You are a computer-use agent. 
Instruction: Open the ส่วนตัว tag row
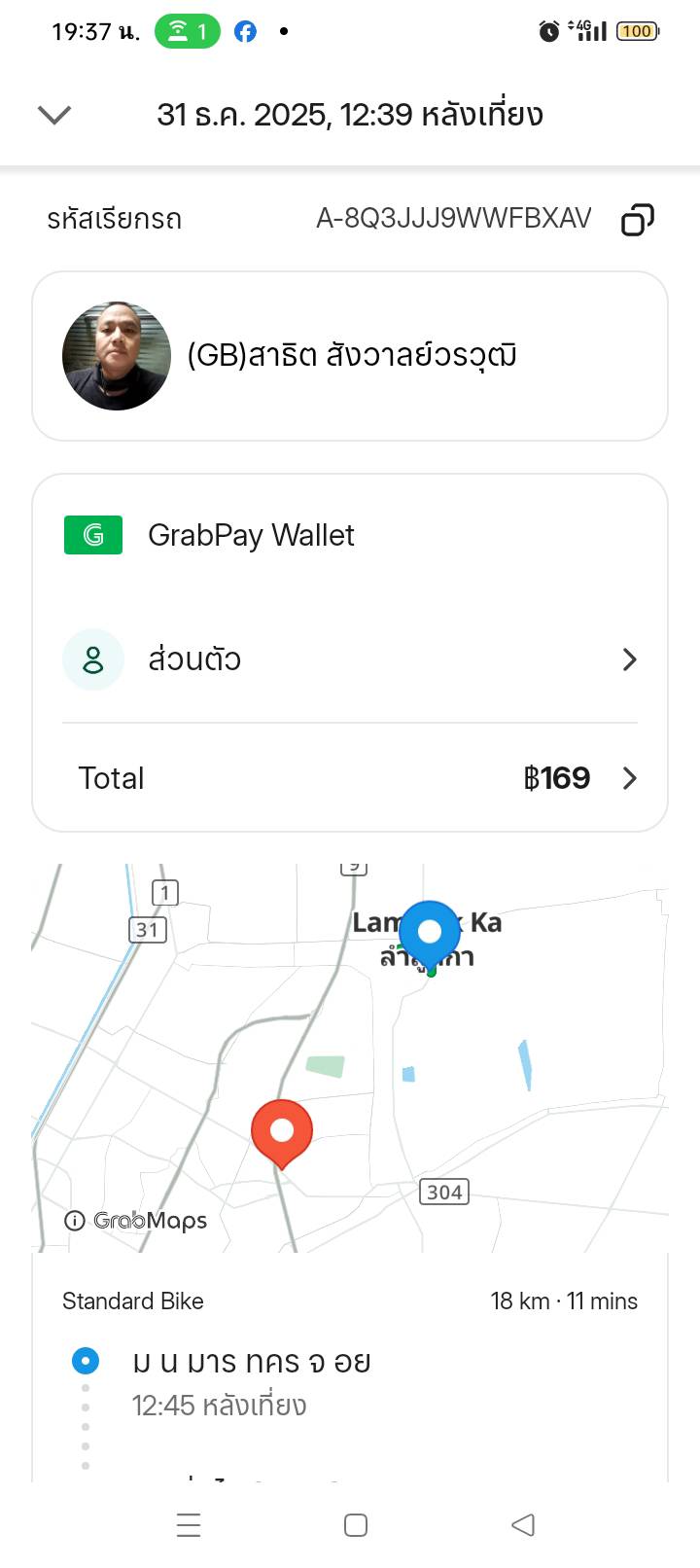point(350,659)
